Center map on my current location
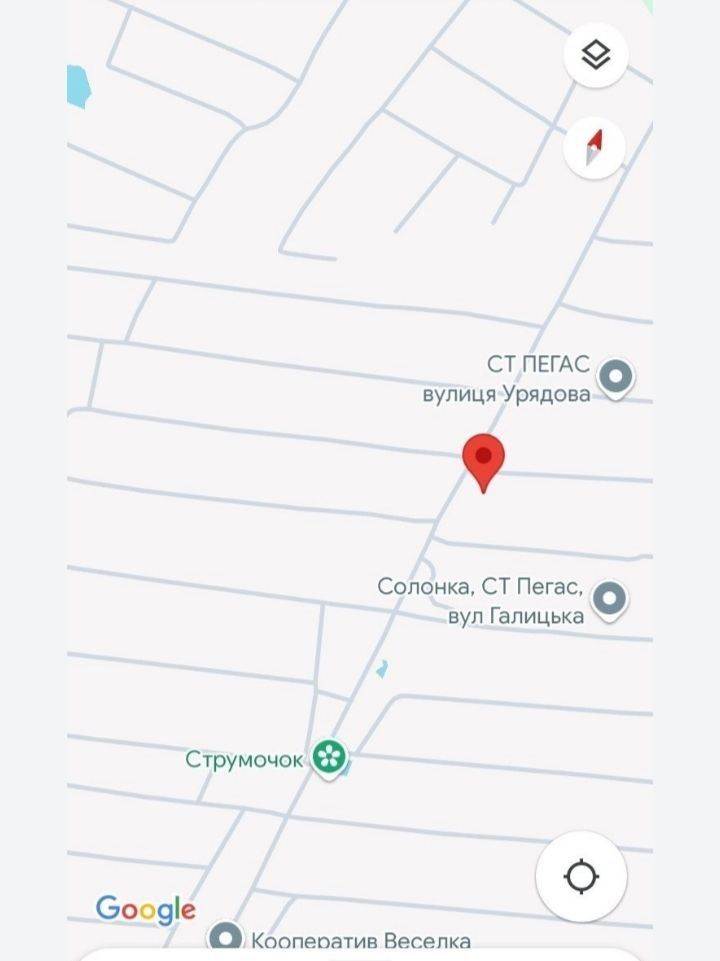The image size is (720, 961). coord(581,877)
